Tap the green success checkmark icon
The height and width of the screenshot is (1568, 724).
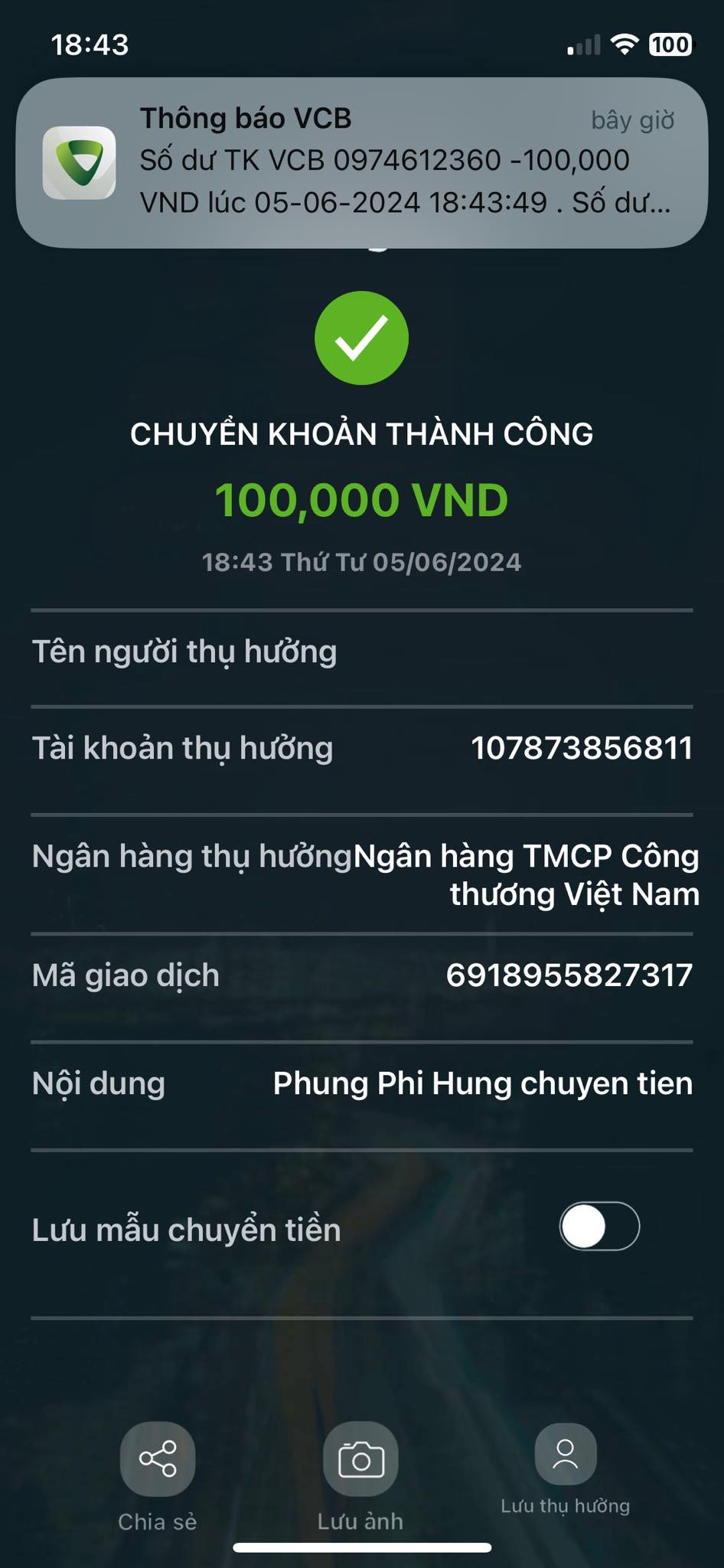pyautogui.click(x=361, y=337)
